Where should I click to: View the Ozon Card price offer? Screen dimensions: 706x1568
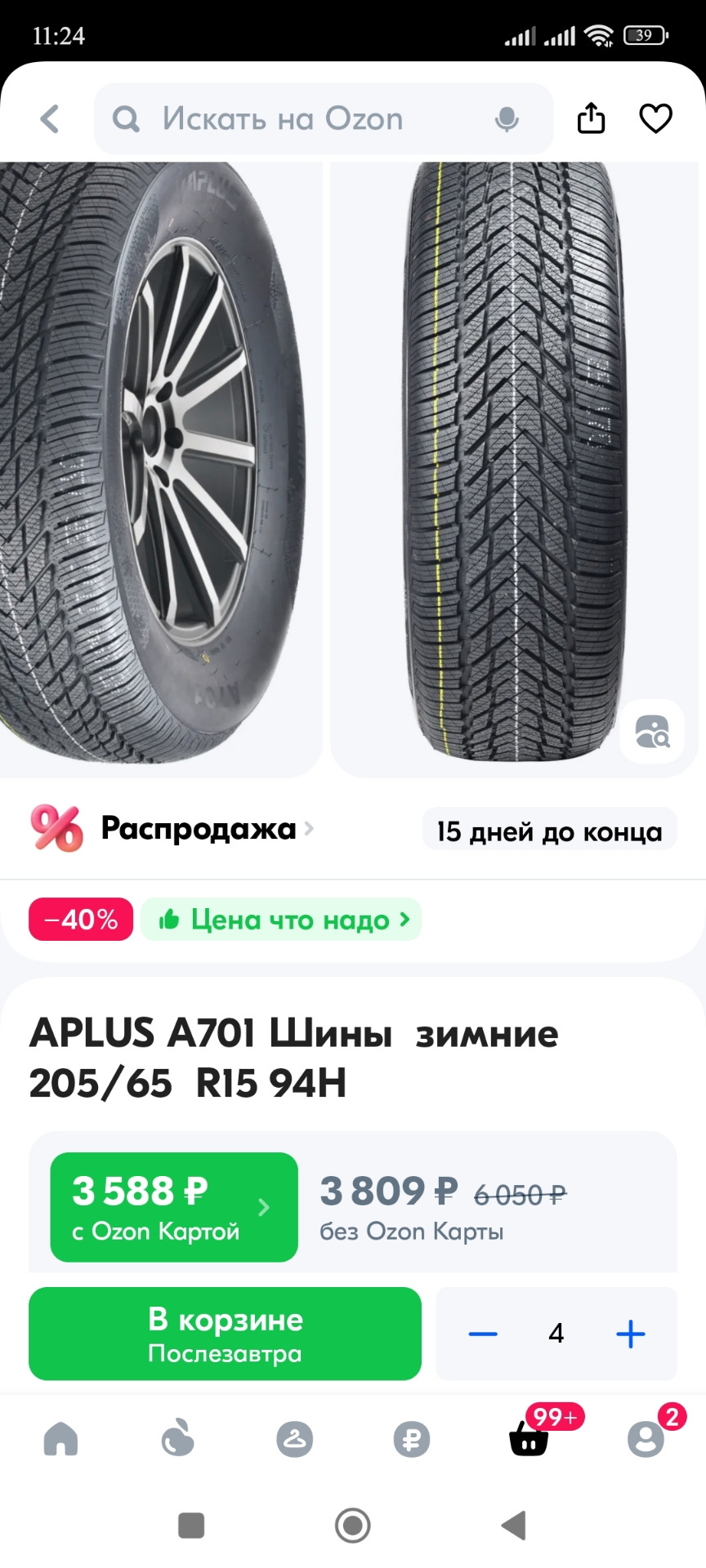coord(174,1207)
